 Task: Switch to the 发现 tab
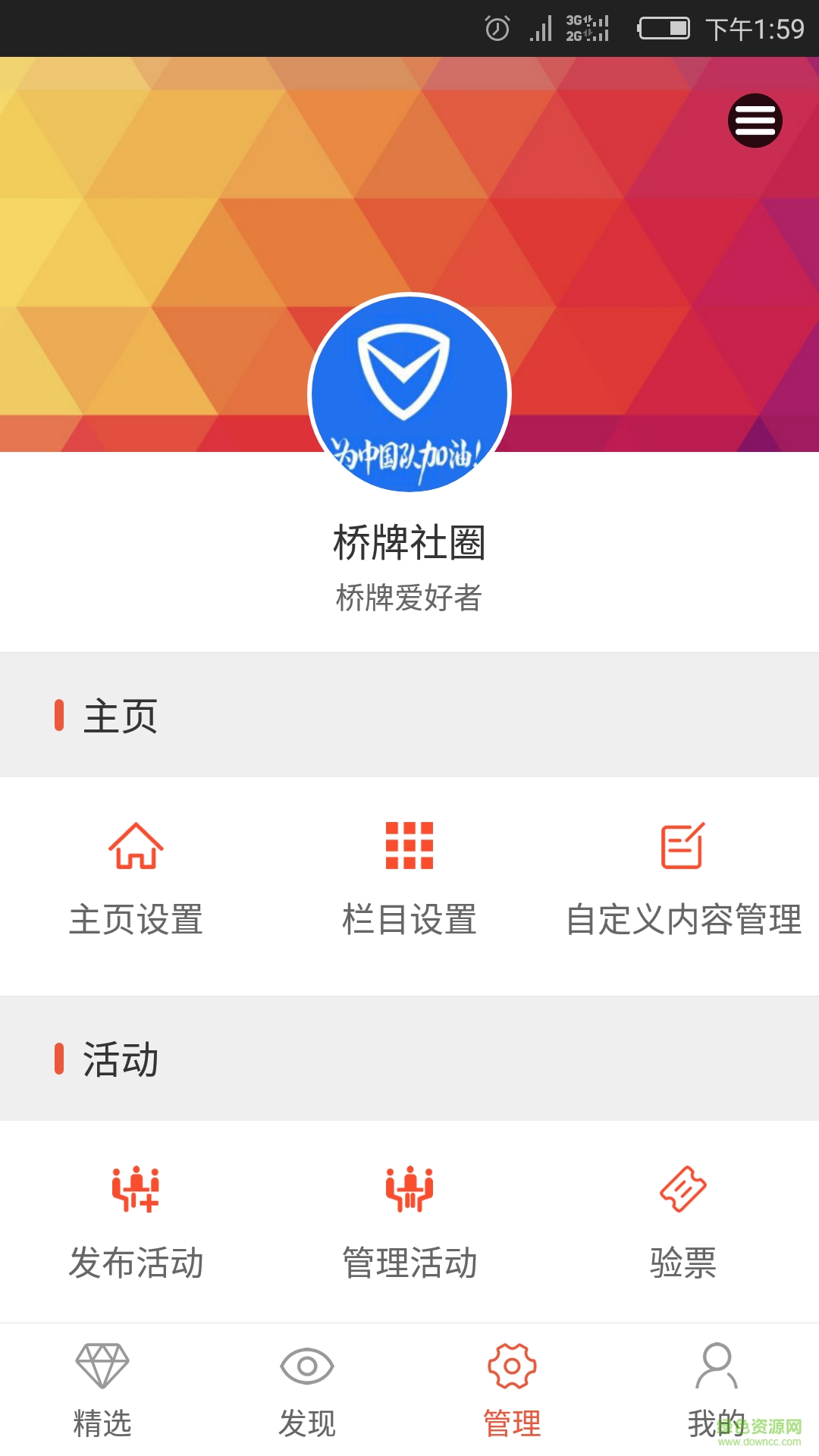pyautogui.click(x=307, y=1389)
